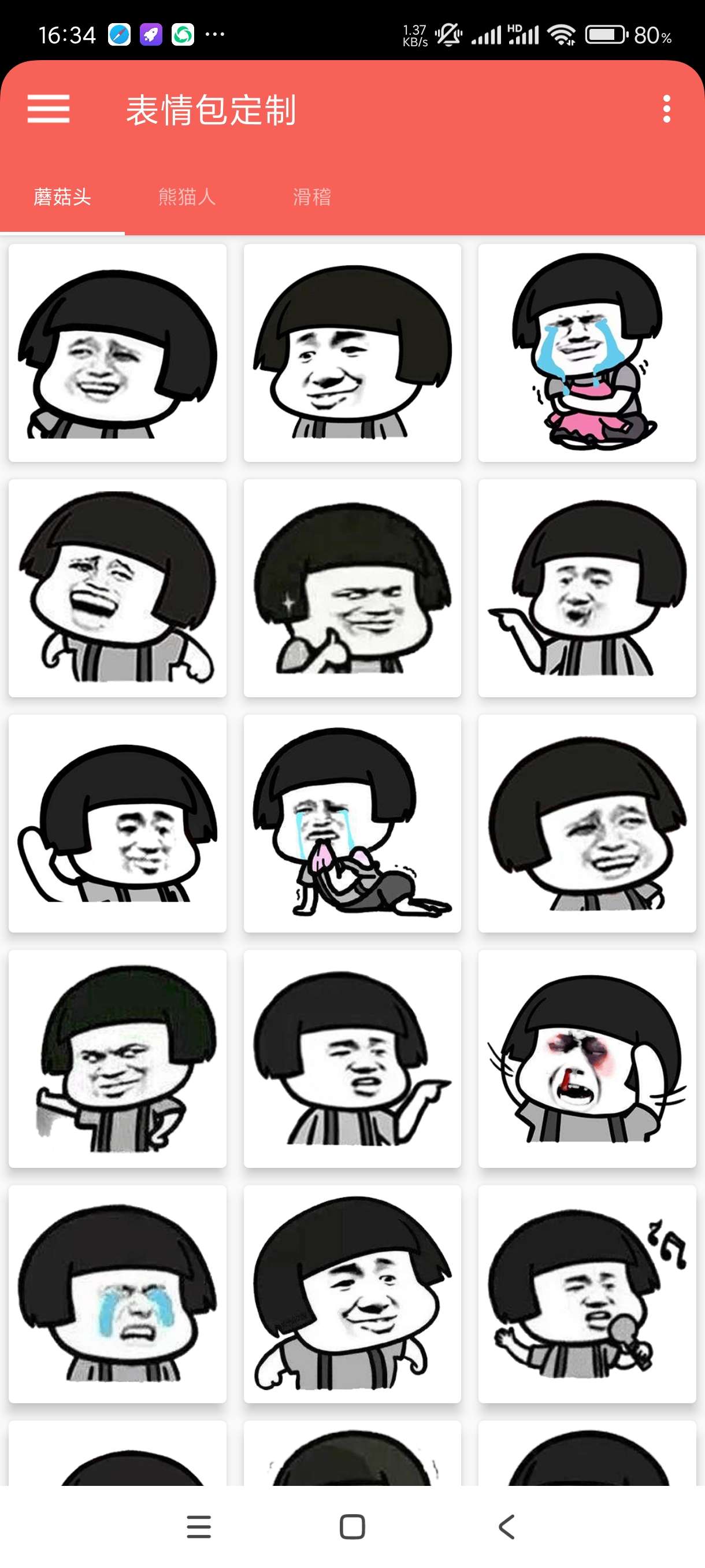The width and height of the screenshot is (705, 1568).
Task: Open the mushroom head holding a knife
Action: click(117, 1059)
